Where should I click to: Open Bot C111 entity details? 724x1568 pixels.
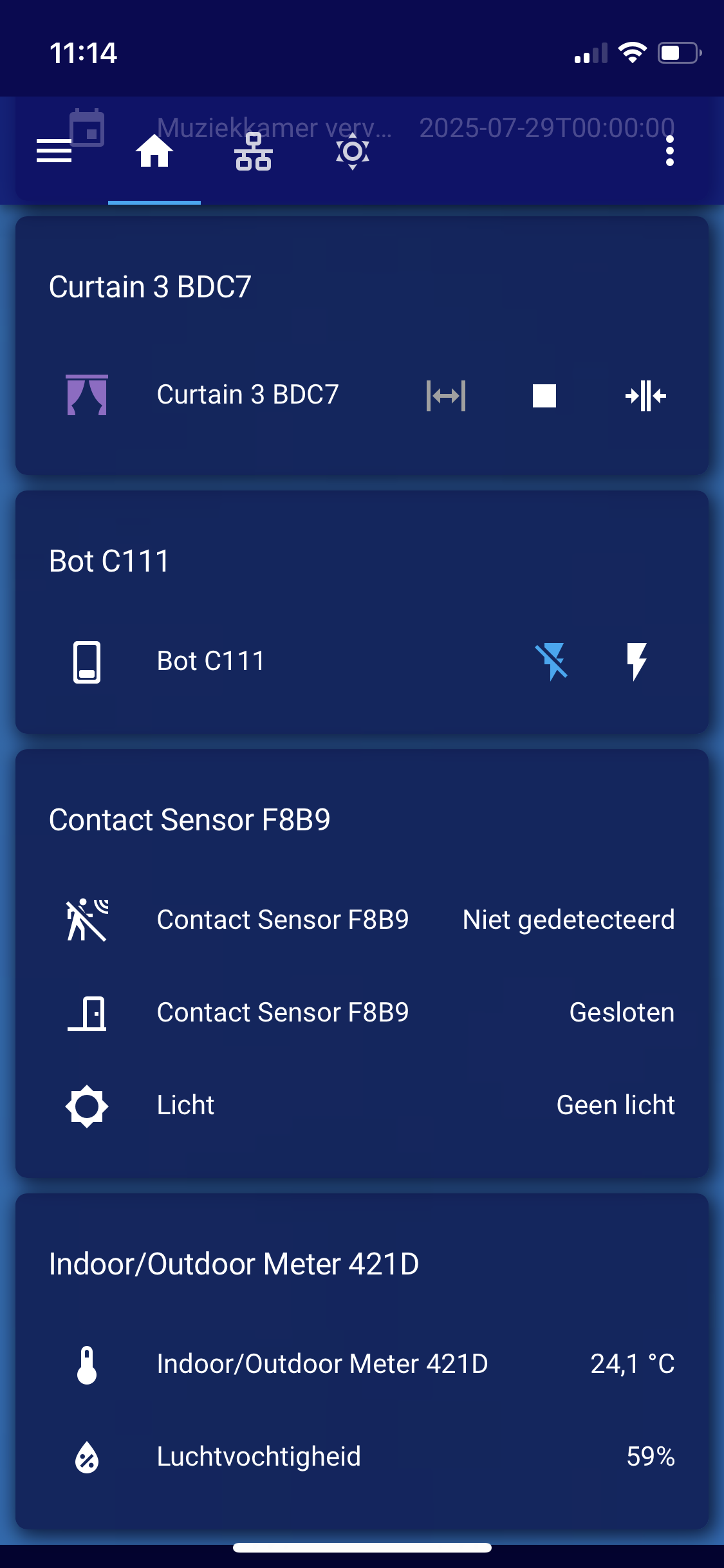(x=210, y=661)
